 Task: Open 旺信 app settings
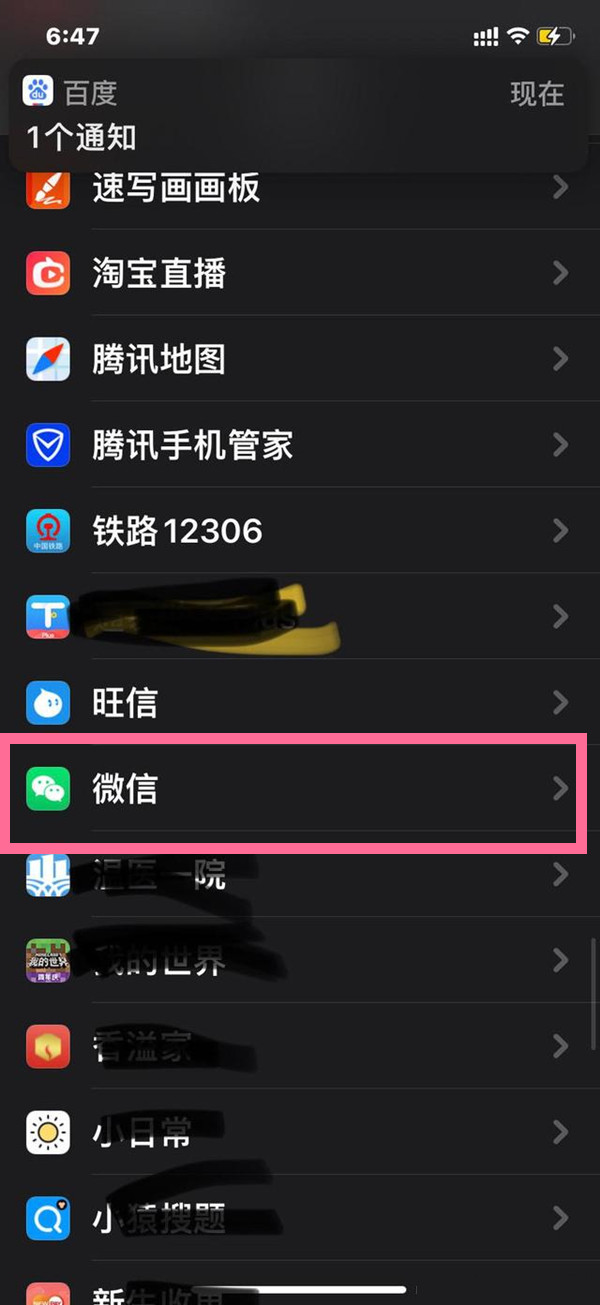pos(300,702)
